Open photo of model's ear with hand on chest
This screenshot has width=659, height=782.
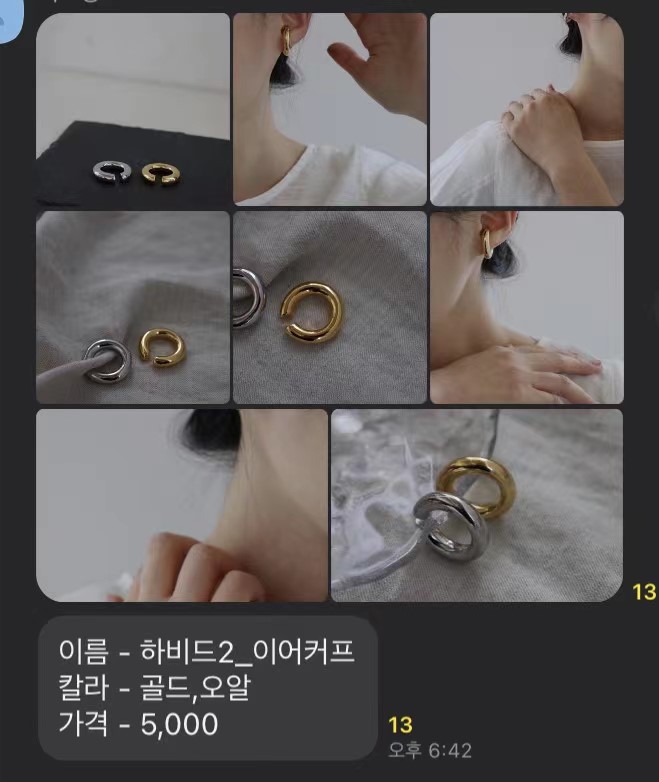click(x=526, y=307)
